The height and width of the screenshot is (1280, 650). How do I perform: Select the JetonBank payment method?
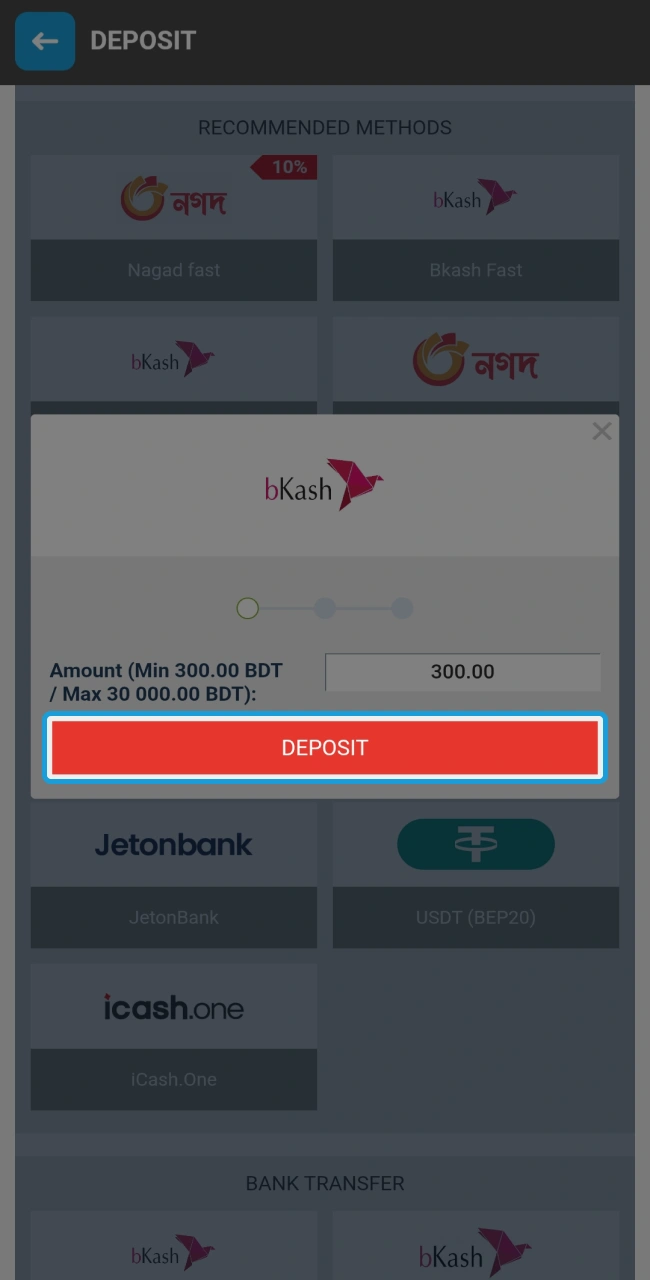click(x=174, y=875)
